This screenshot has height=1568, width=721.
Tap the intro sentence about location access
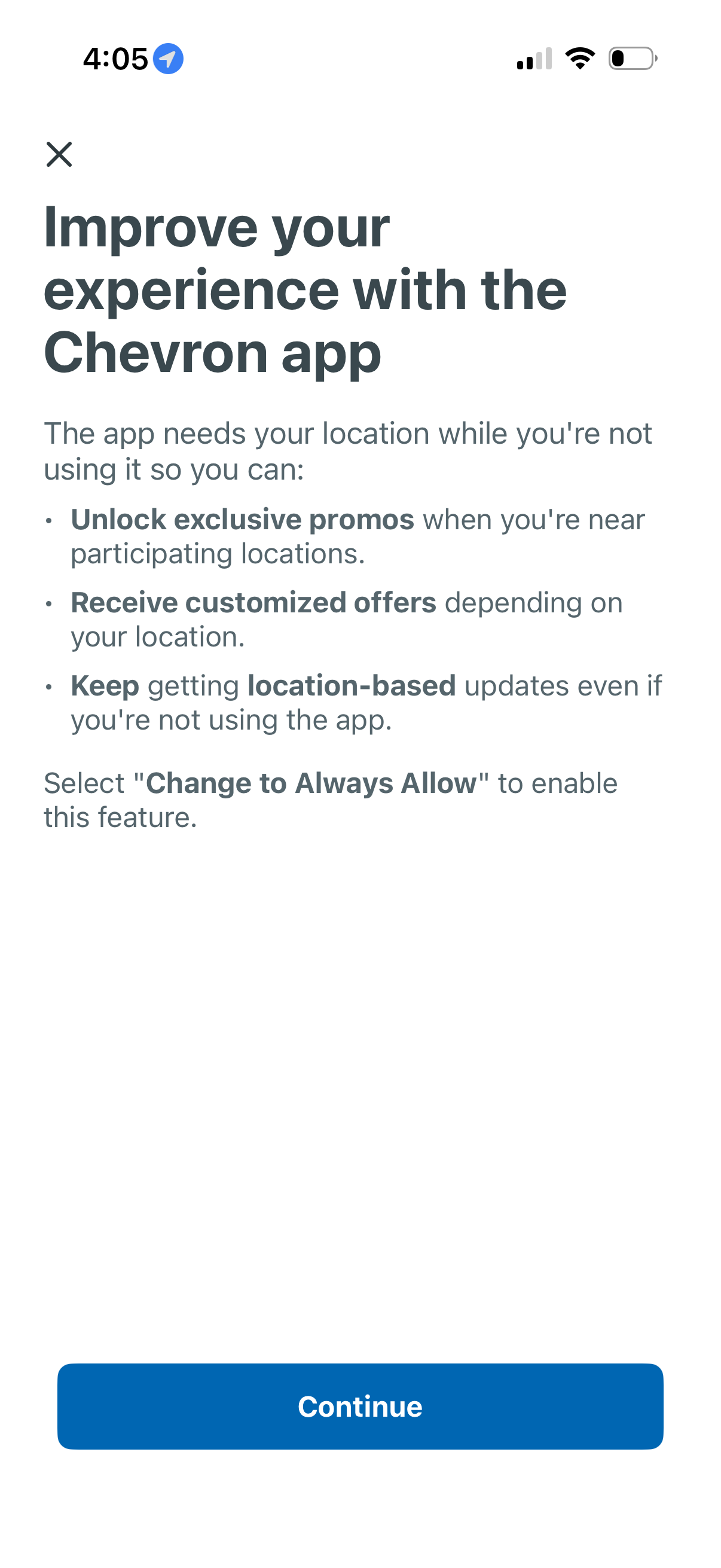coord(347,450)
